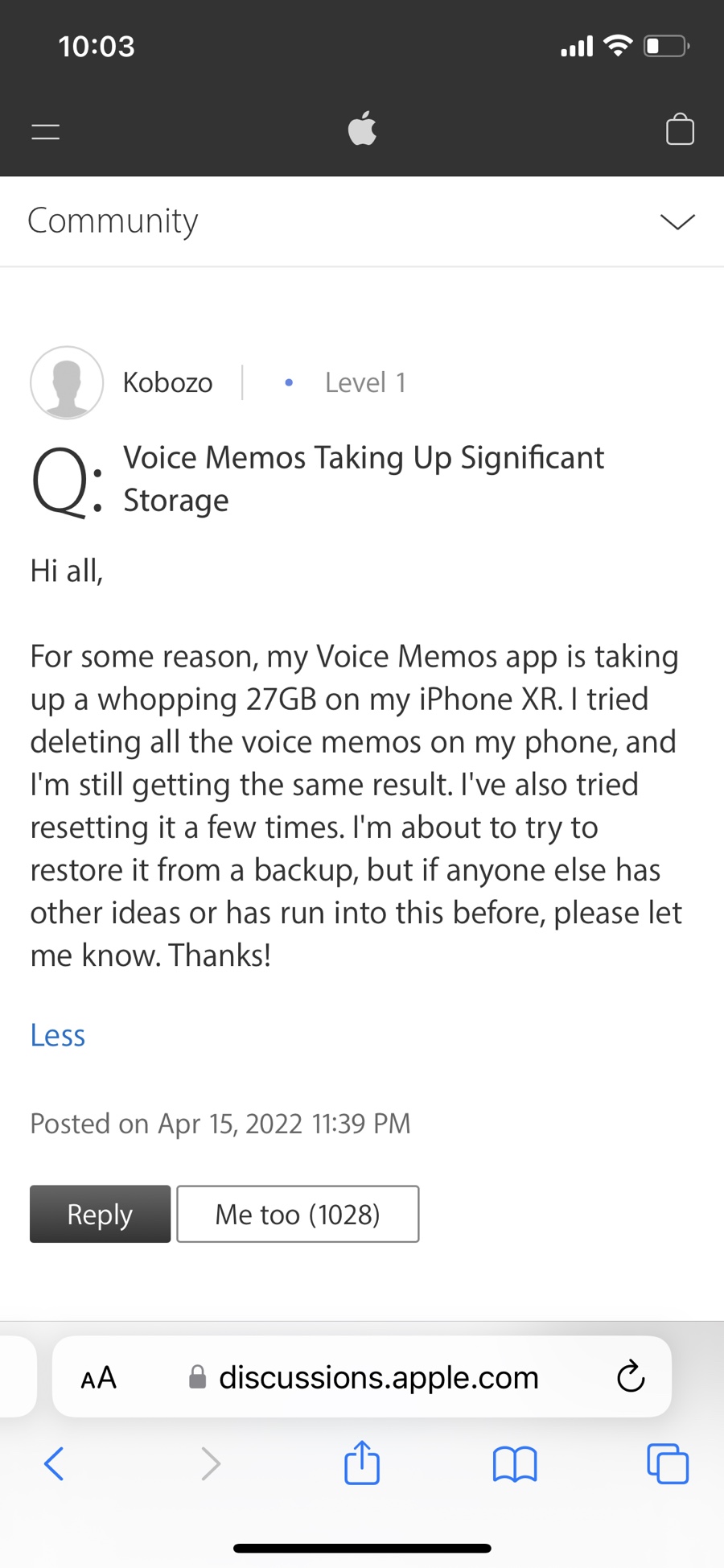Open the hamburger menu at top left
The width and height of the screenshot is (724, 1568).
click(x=46, y=131)
